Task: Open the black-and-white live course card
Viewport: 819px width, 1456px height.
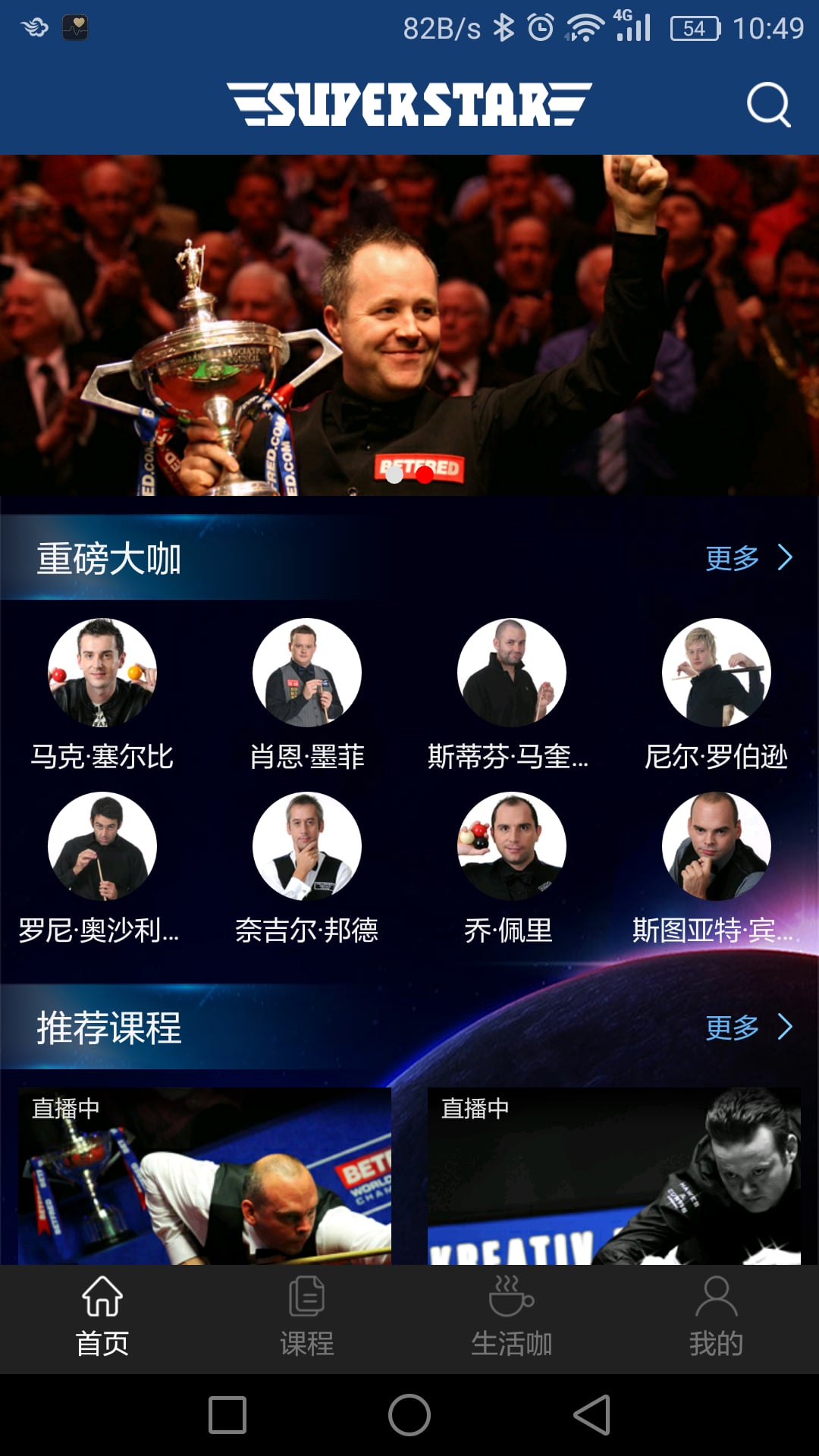Action: pyautogui.click(x=614, y=1175)
